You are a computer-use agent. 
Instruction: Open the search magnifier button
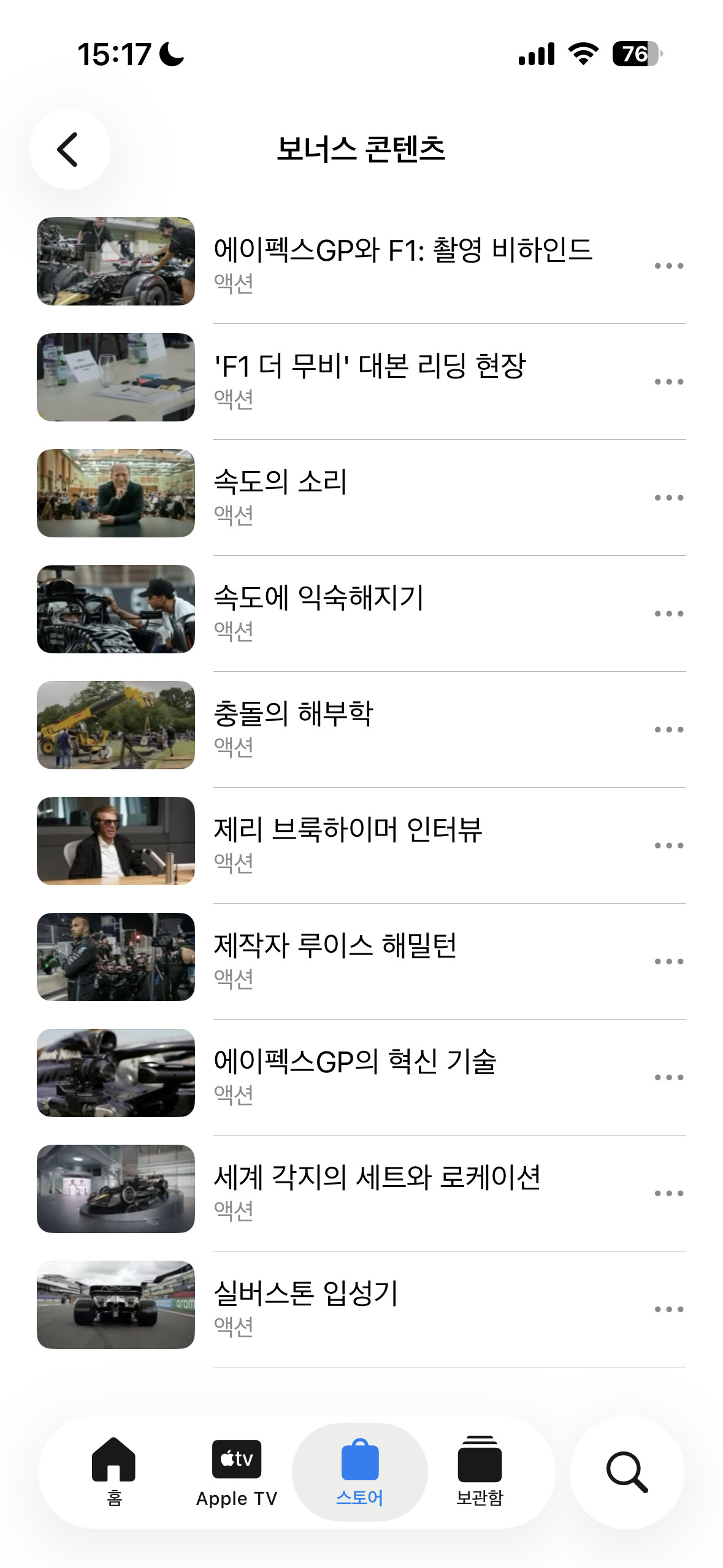click(x=627, y=1471)
